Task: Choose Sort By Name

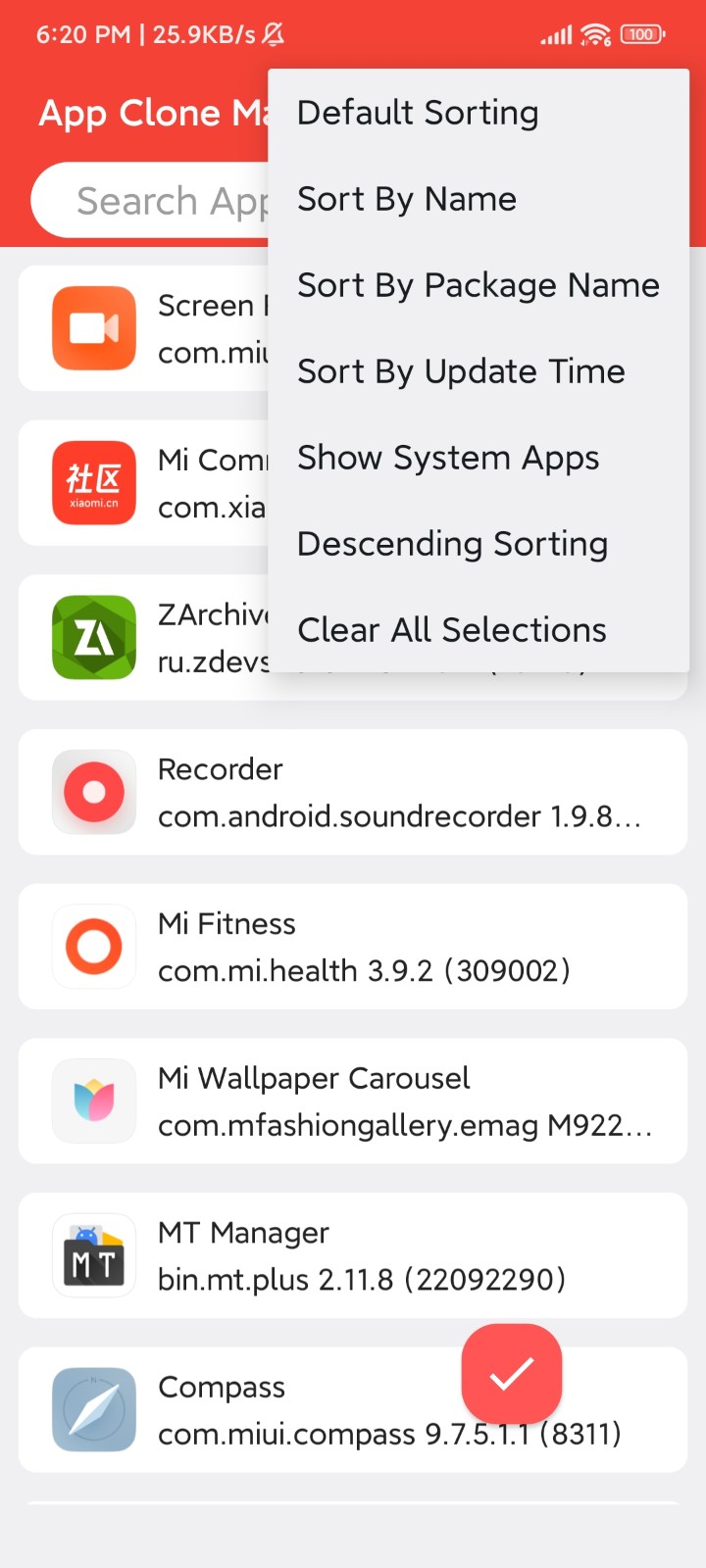Action: click(406, 199)
